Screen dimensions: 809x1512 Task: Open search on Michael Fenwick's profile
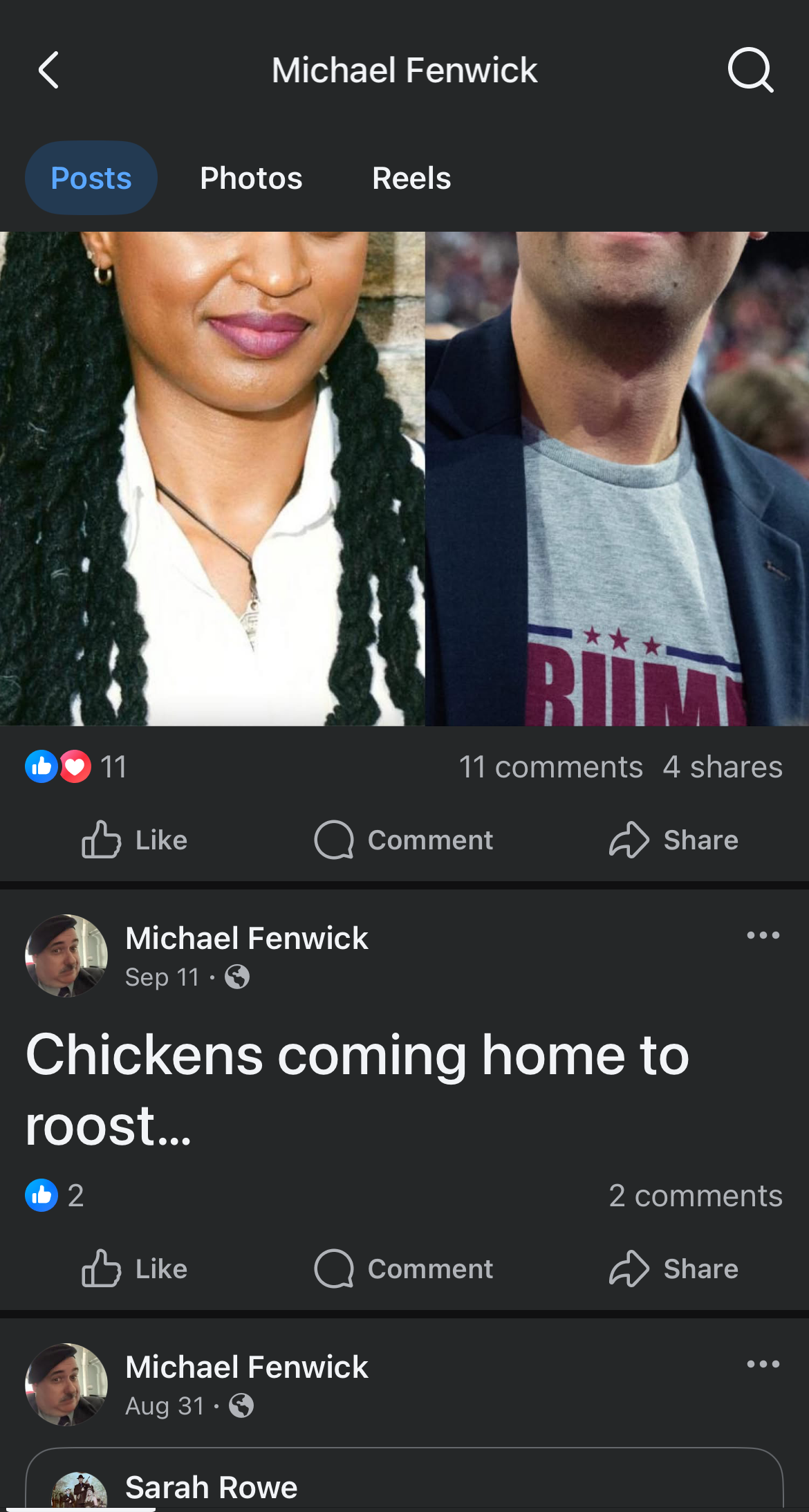click(x=750, y=70)
